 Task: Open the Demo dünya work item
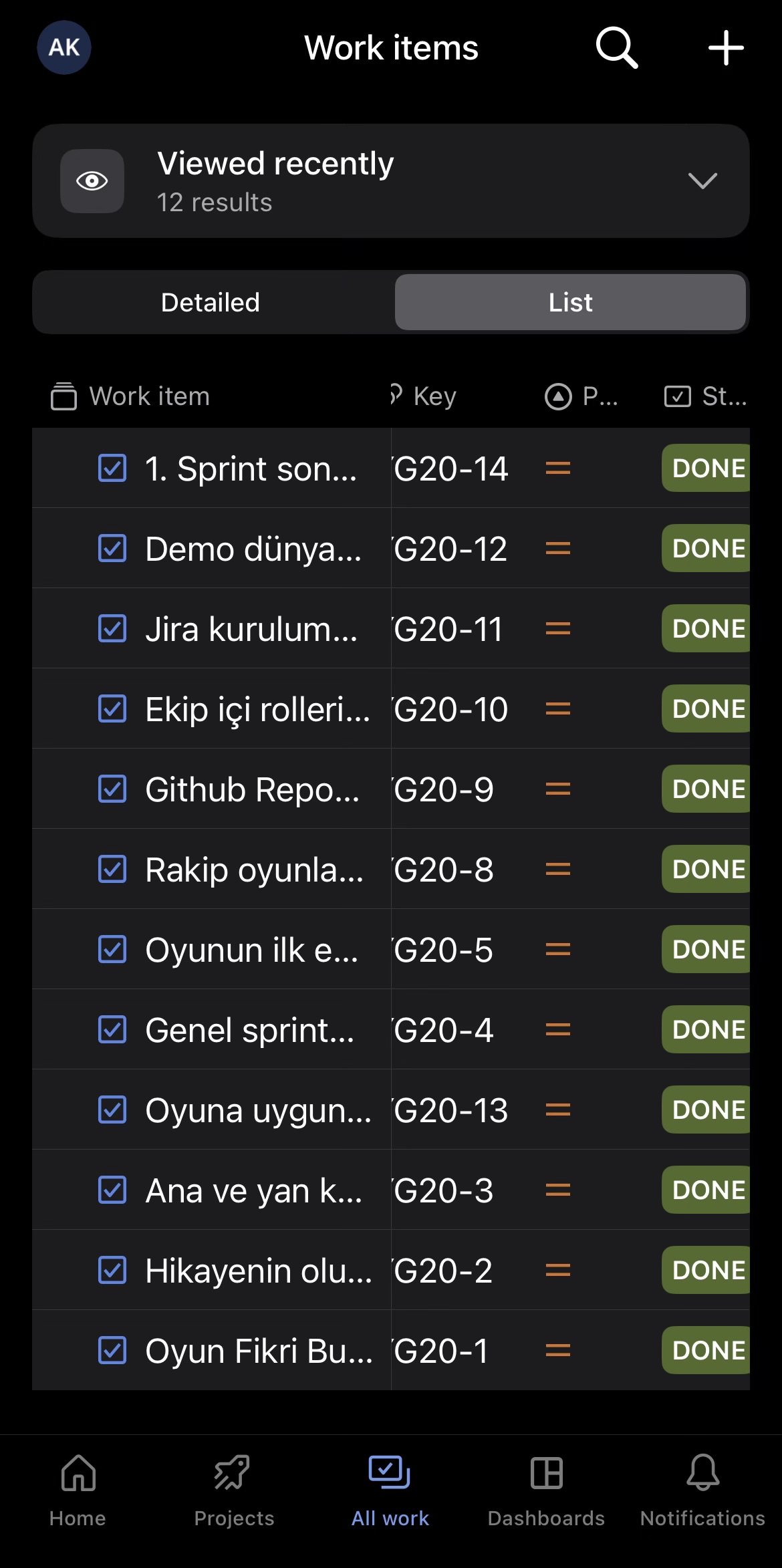tap(391, 548)
